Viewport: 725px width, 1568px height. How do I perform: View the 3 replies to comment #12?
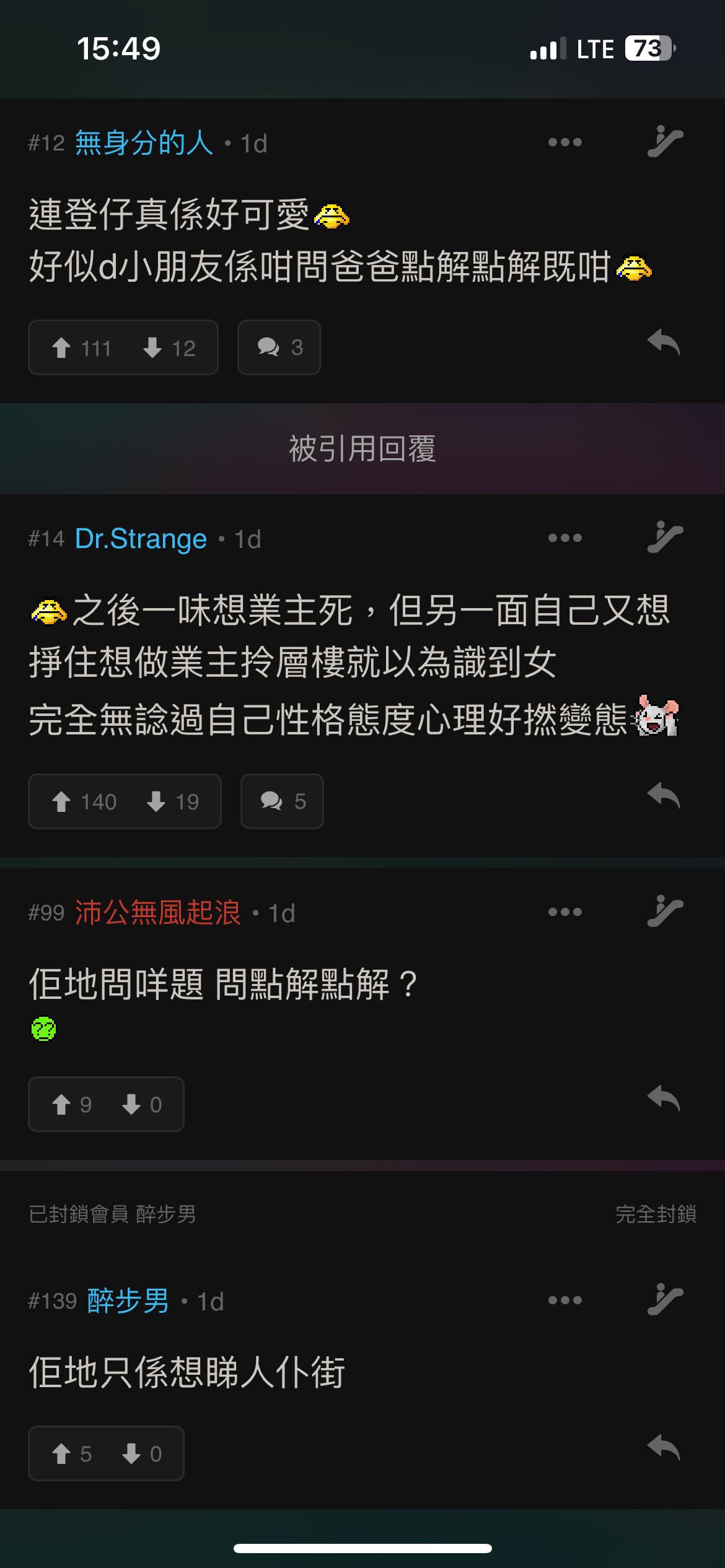point(279,347)
